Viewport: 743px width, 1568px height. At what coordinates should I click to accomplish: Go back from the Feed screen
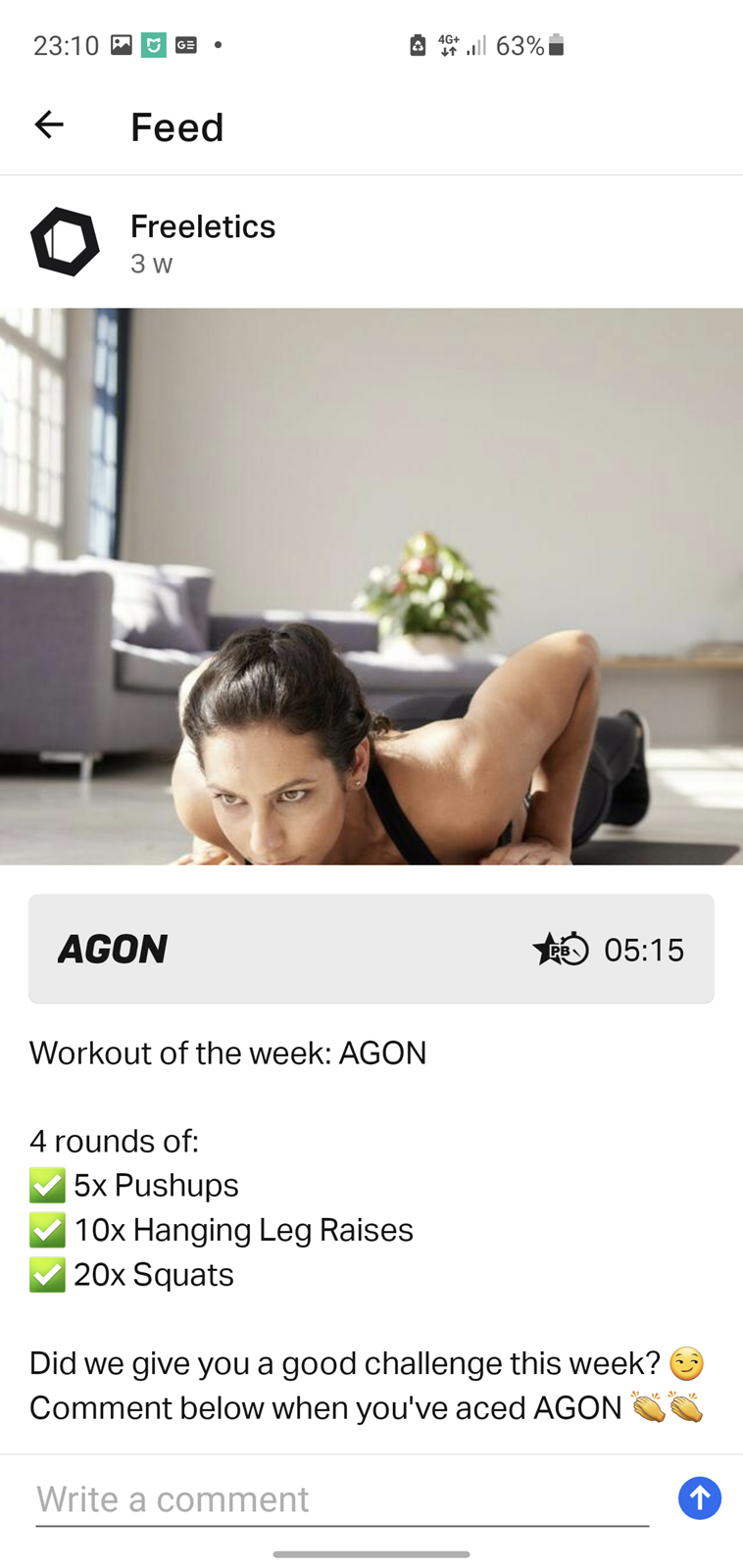49,125
